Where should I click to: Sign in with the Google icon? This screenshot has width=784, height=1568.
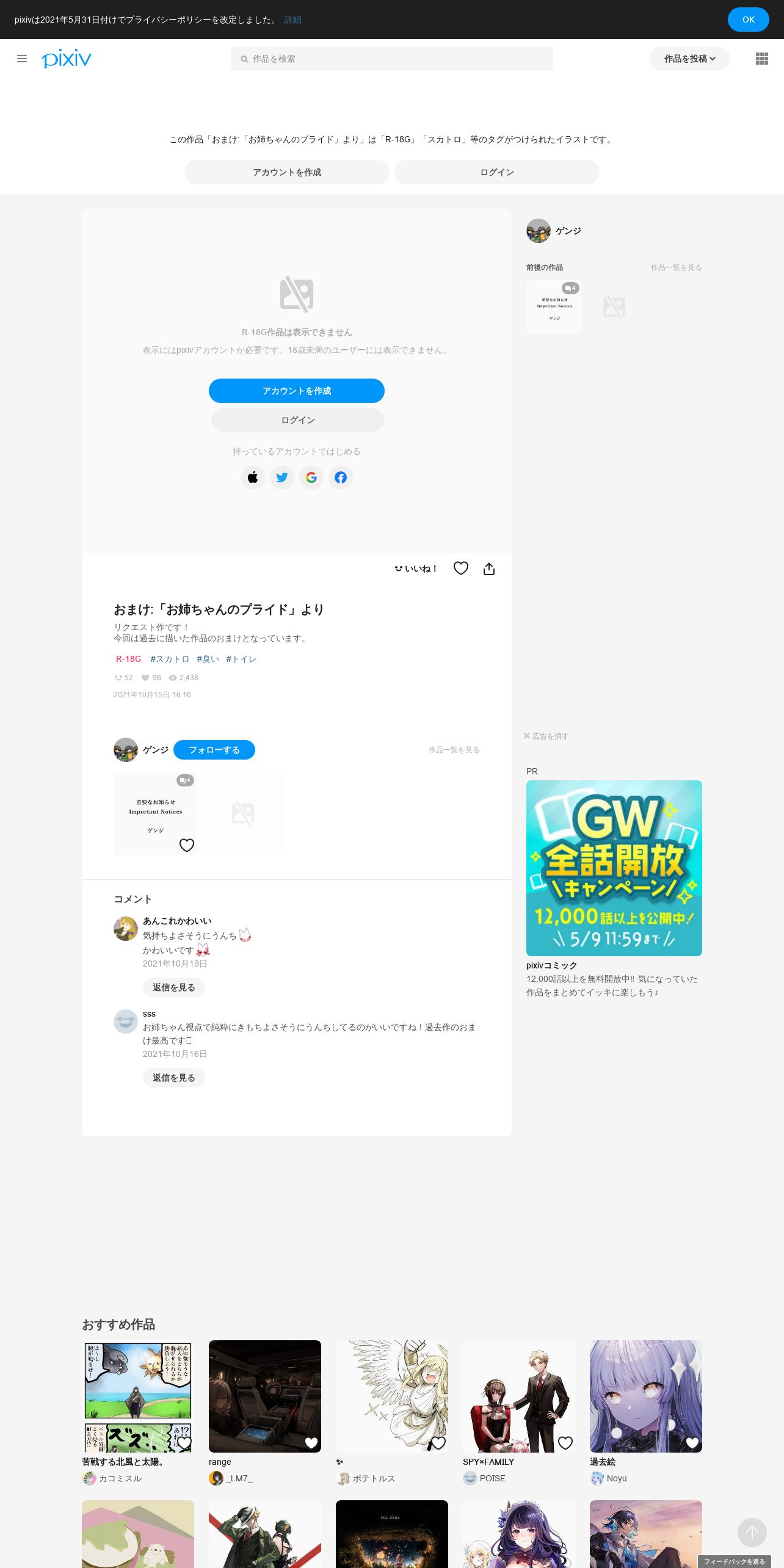click(311, 477)
